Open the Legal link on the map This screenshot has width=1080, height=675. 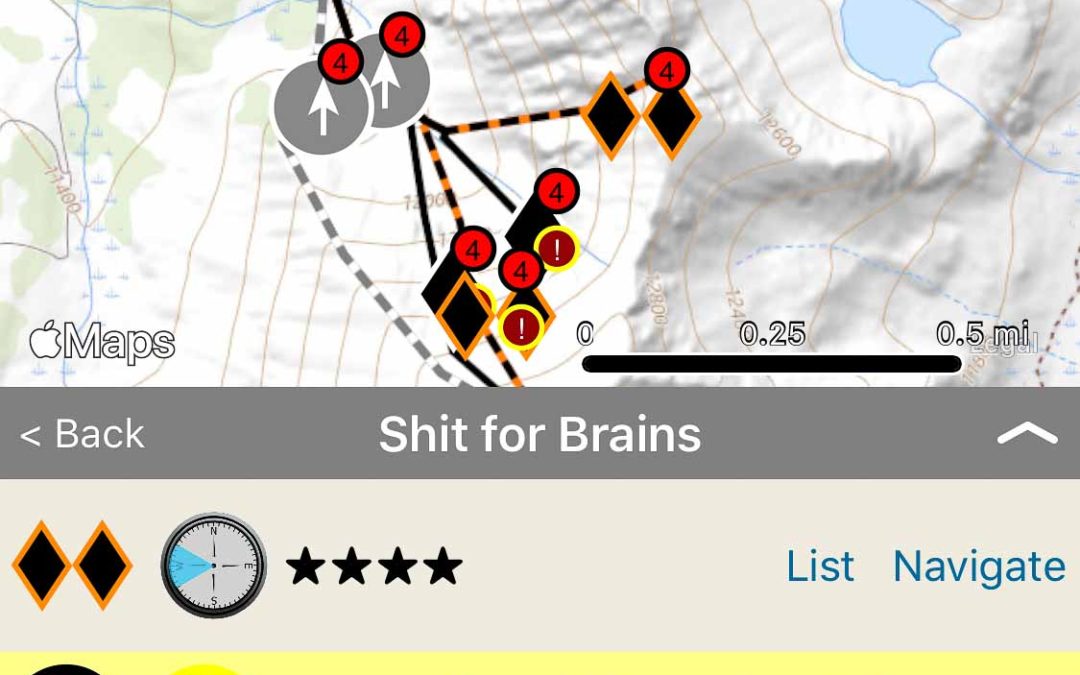pos(1003,342)
